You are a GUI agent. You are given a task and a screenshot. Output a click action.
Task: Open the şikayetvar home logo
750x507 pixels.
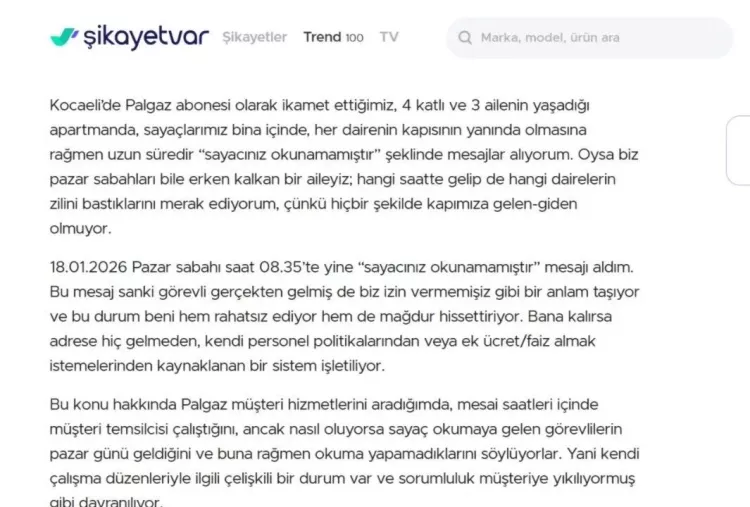pos(130,38)
